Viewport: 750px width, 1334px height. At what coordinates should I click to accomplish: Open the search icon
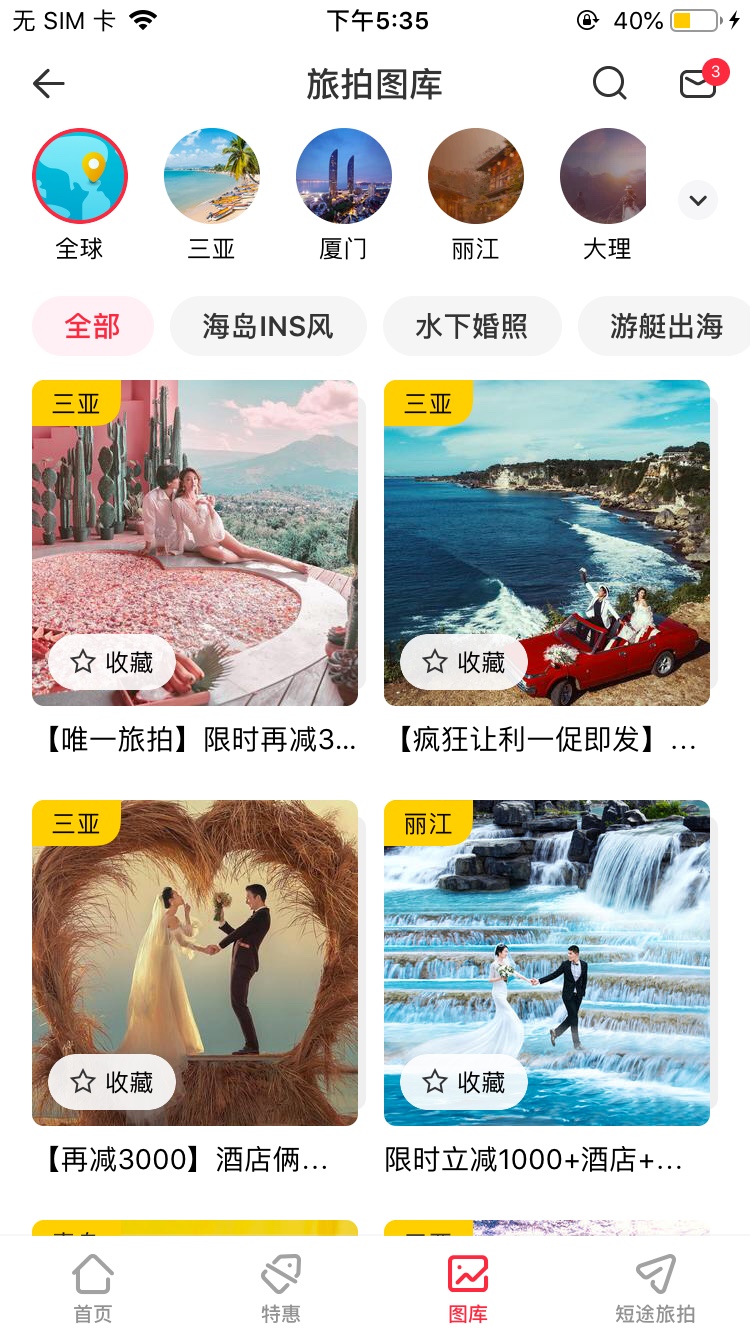pyautogui.click(x=609, y=84)
